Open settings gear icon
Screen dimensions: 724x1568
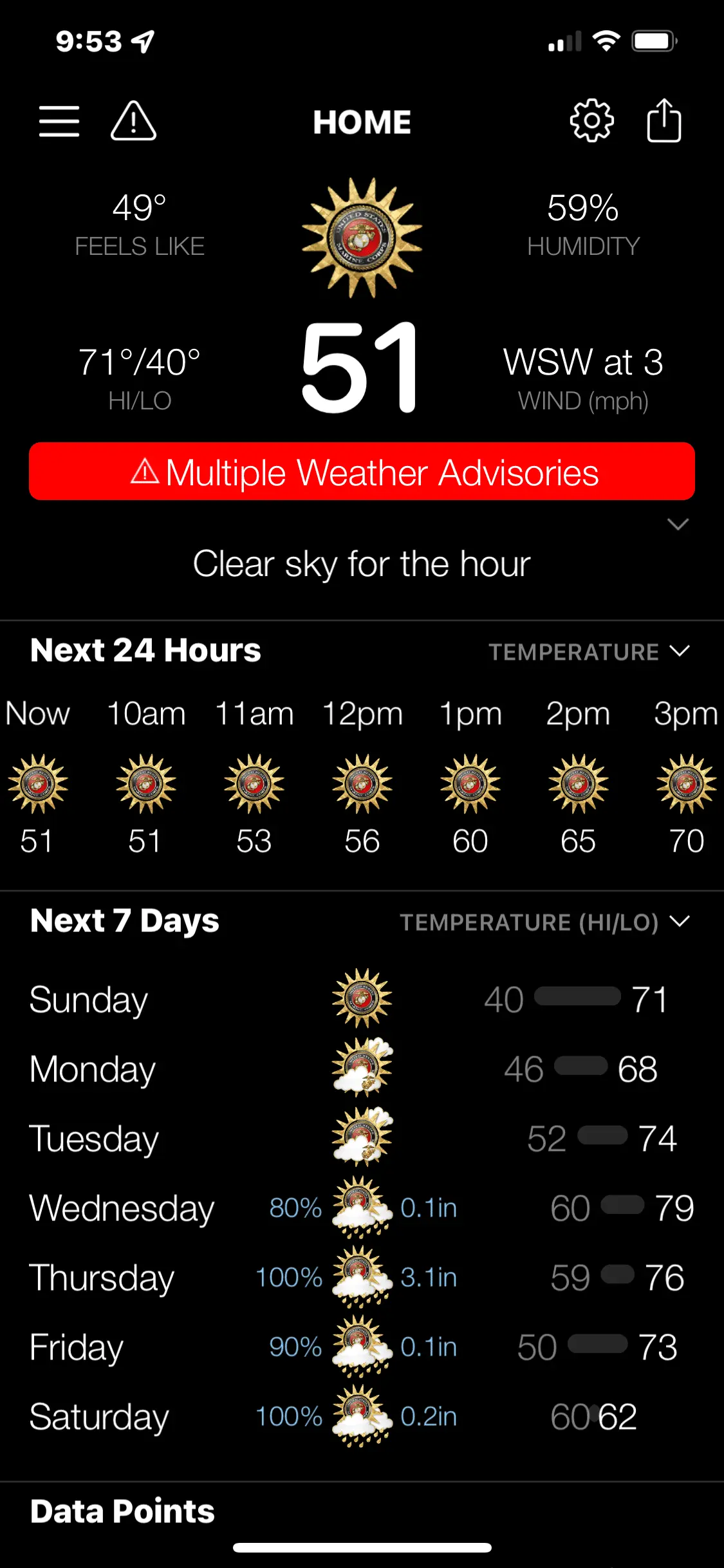pos(591,121)
